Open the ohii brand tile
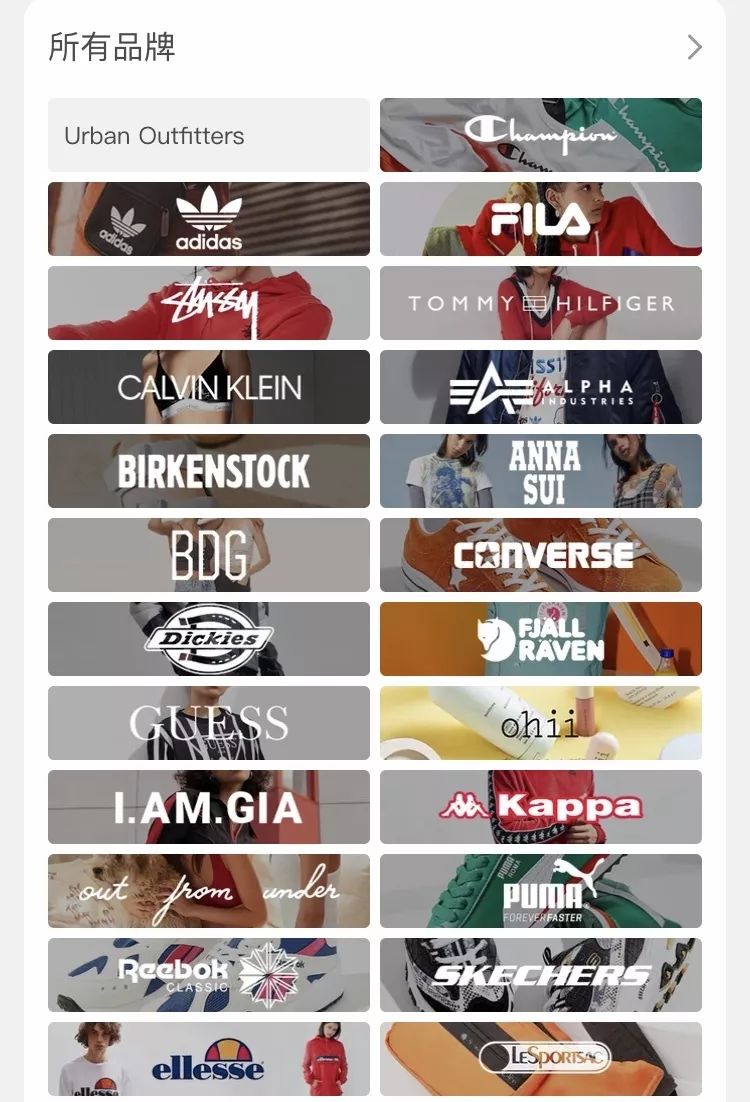The width and height of the screenshot is (750, 1102). [x=540, y=723]
